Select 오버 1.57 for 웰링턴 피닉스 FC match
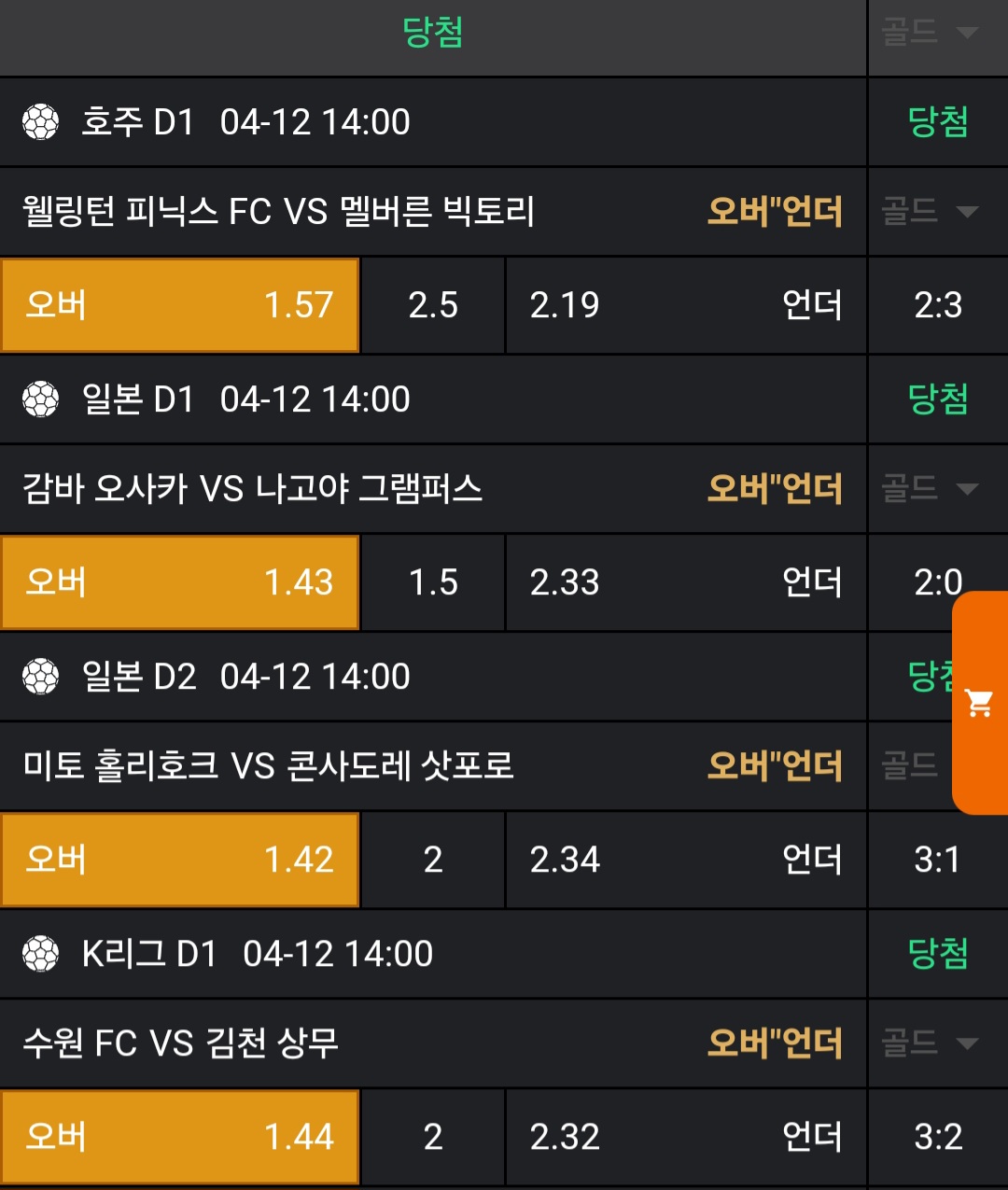This screenshot has width=1008, height=1190. 180,305
